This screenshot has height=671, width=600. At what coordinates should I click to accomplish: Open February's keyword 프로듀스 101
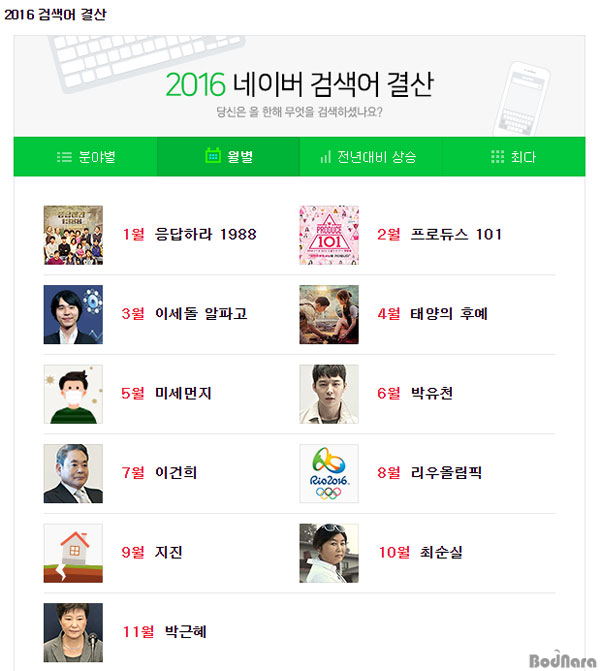pyautogui.click(x=456, y=235)
